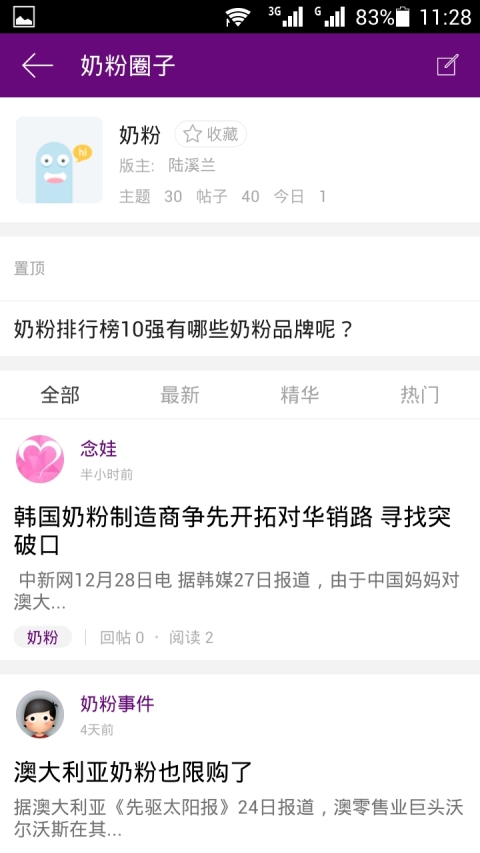The width and height of the screenshot is (480, 853).
Task: Tap the 奶粉 tag chip
Action: point(42,637)
